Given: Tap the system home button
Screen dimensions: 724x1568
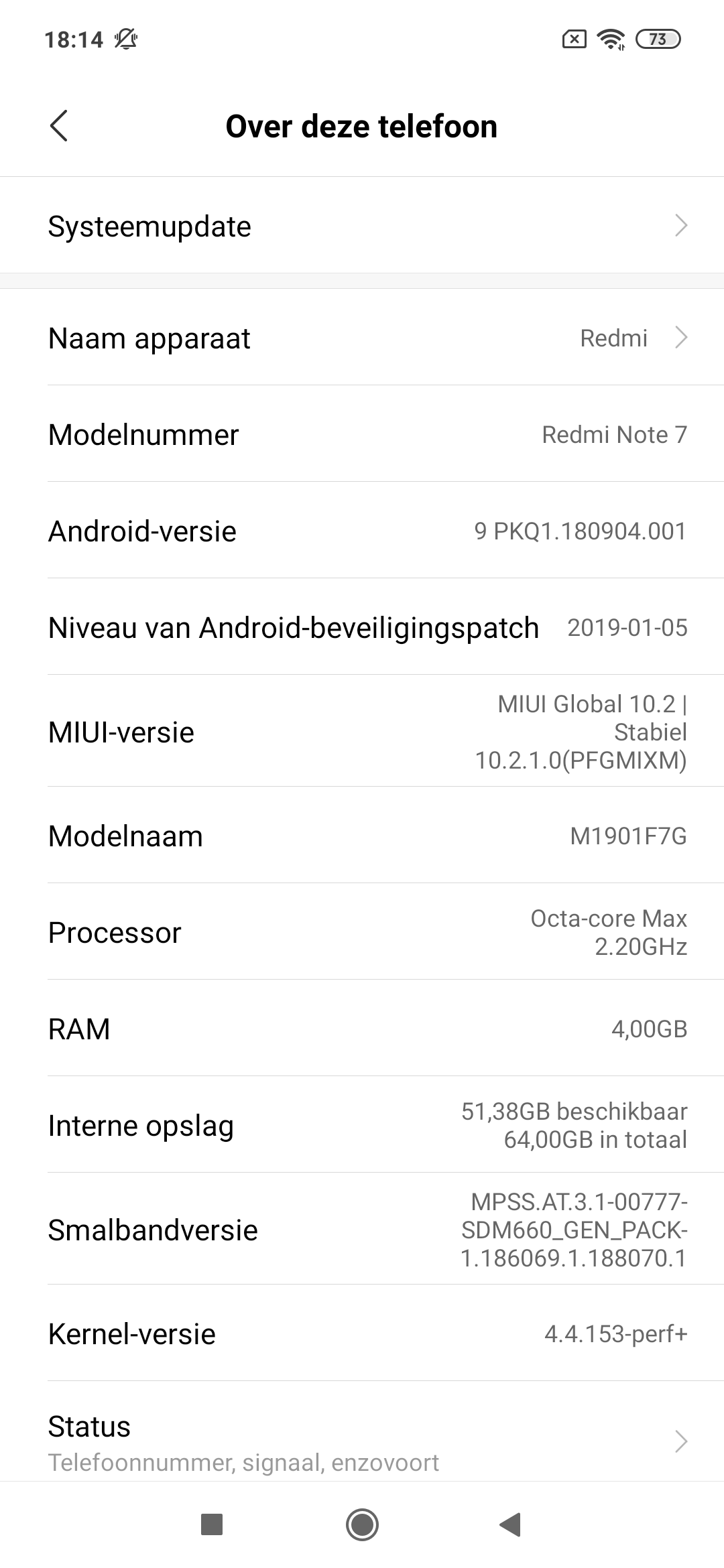Looking at the screenshot, I should click(362, 1524).
